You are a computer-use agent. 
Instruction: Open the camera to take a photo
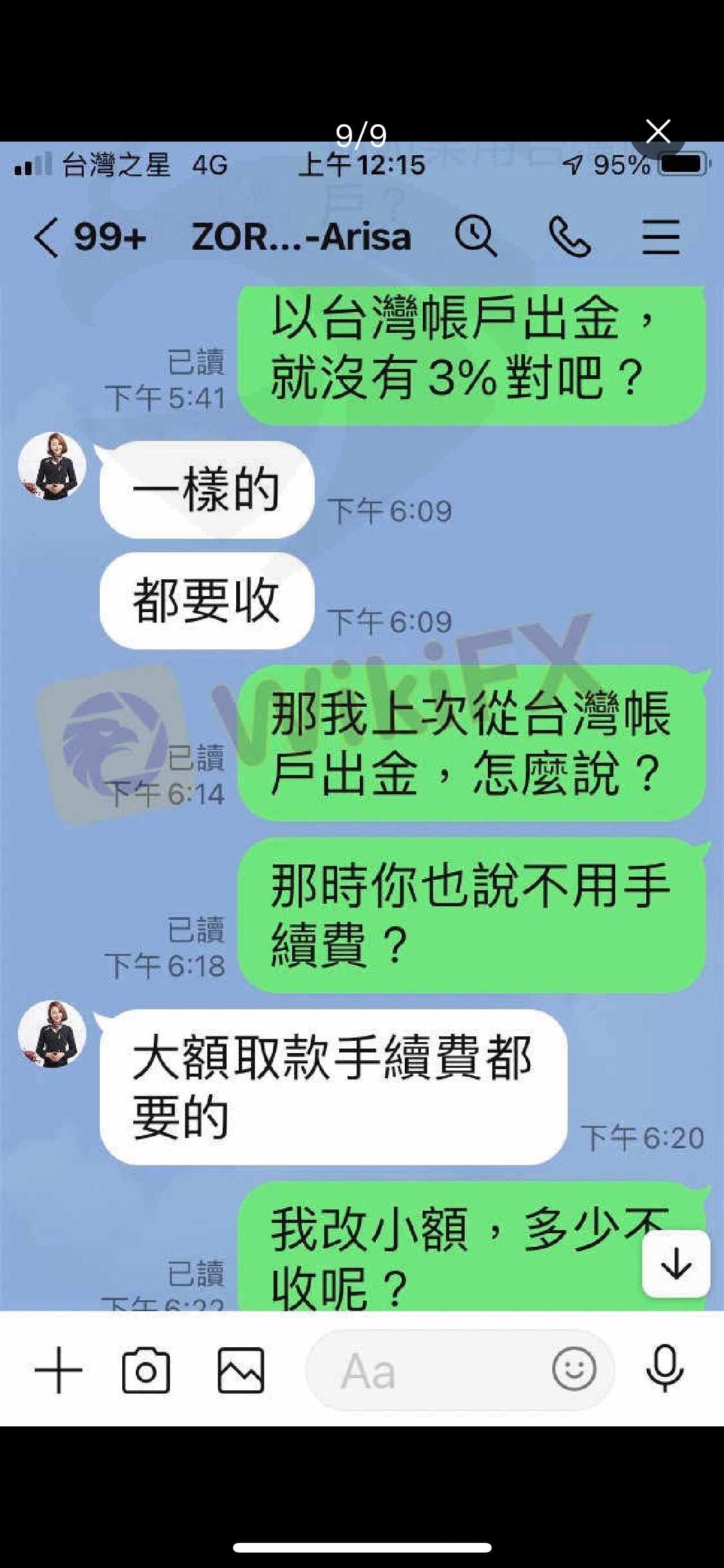(x=146, y=1369)
